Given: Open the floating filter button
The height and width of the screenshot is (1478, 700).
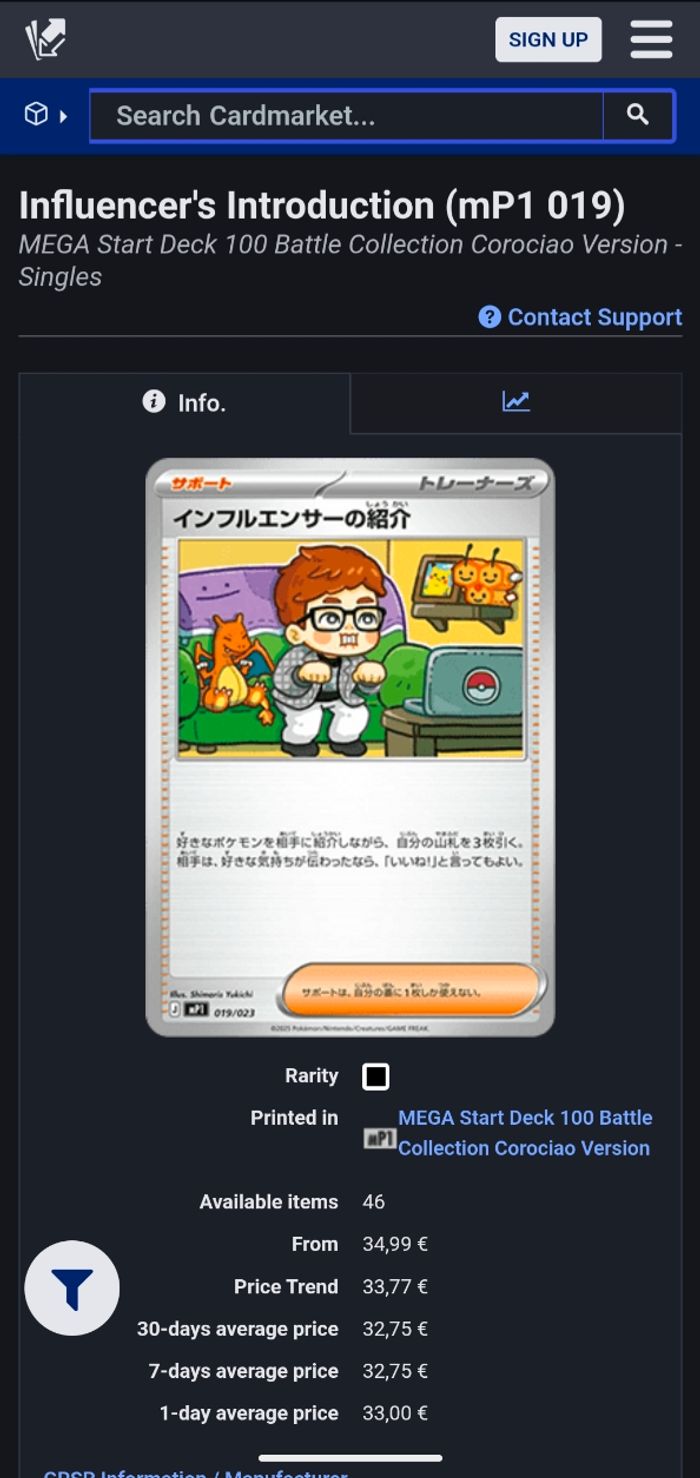Looking at the screenshot, I should (72, 1288).
